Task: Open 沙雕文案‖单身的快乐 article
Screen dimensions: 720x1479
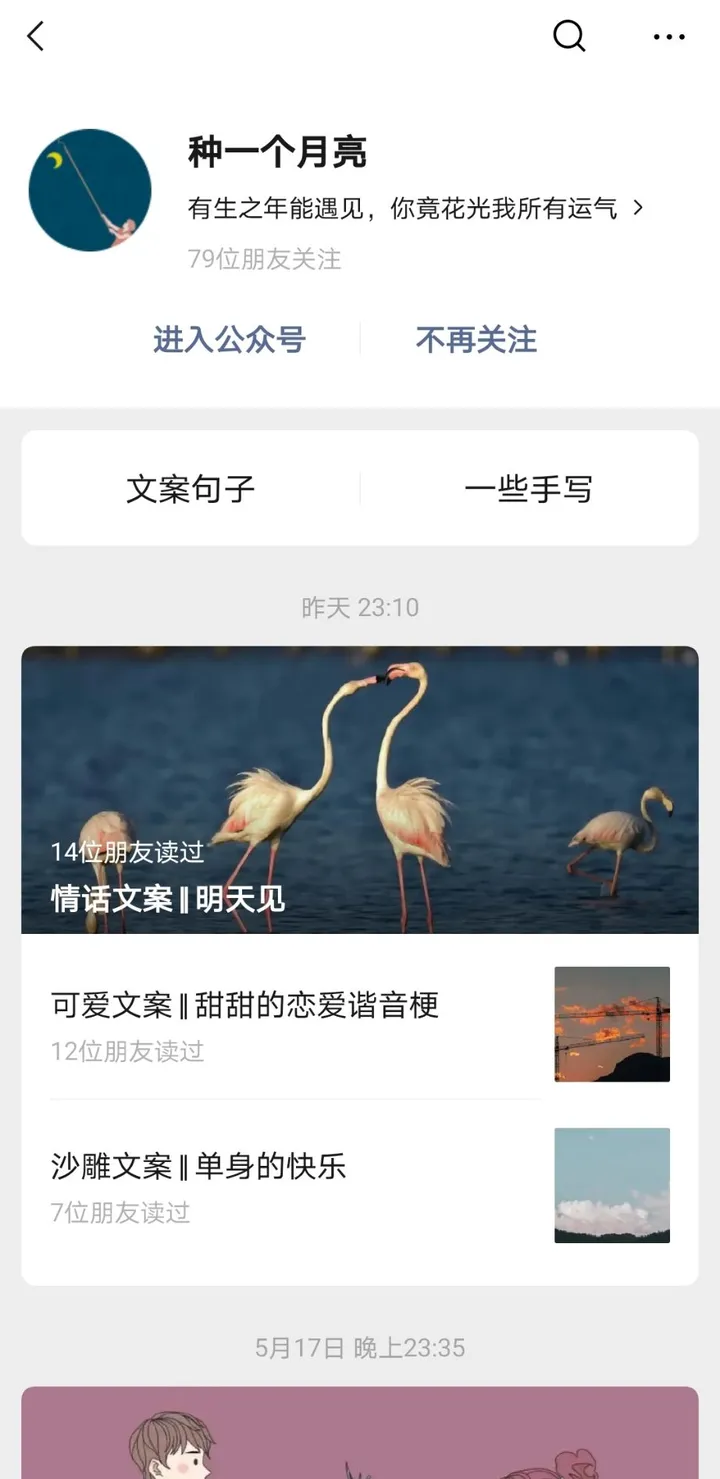Action: pos(197,1166)
